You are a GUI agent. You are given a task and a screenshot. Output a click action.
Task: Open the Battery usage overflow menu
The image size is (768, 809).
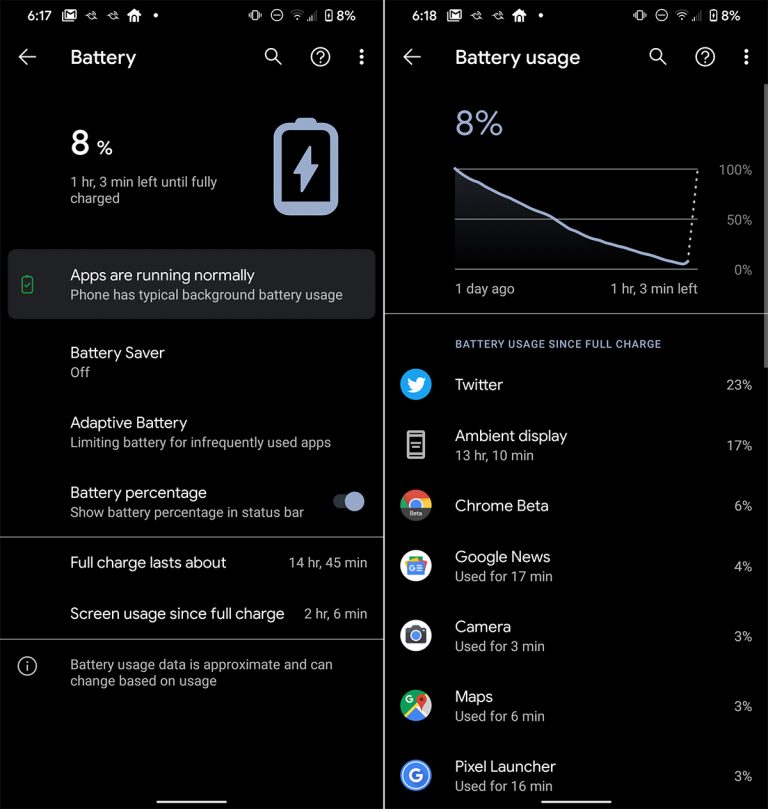point(746,57)
